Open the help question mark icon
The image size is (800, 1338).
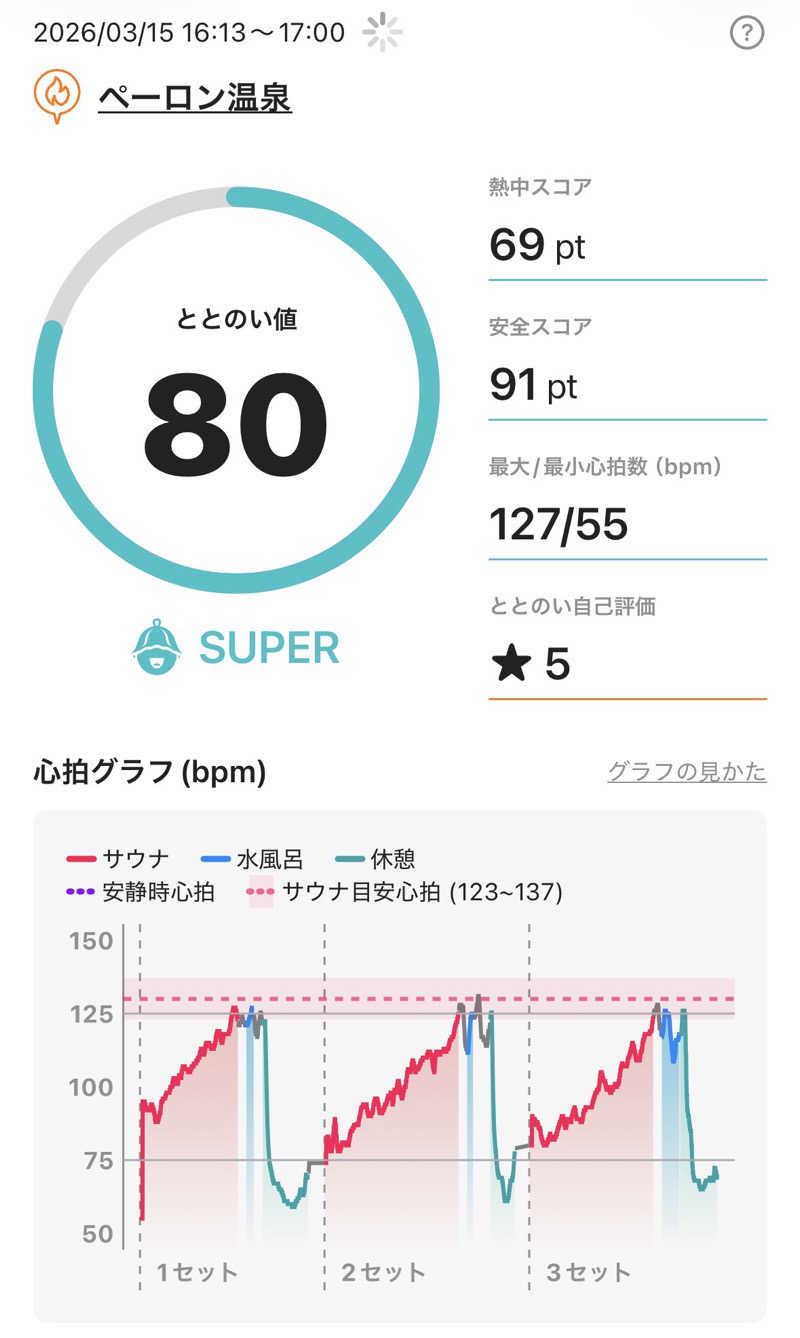(x=747, y=34)
